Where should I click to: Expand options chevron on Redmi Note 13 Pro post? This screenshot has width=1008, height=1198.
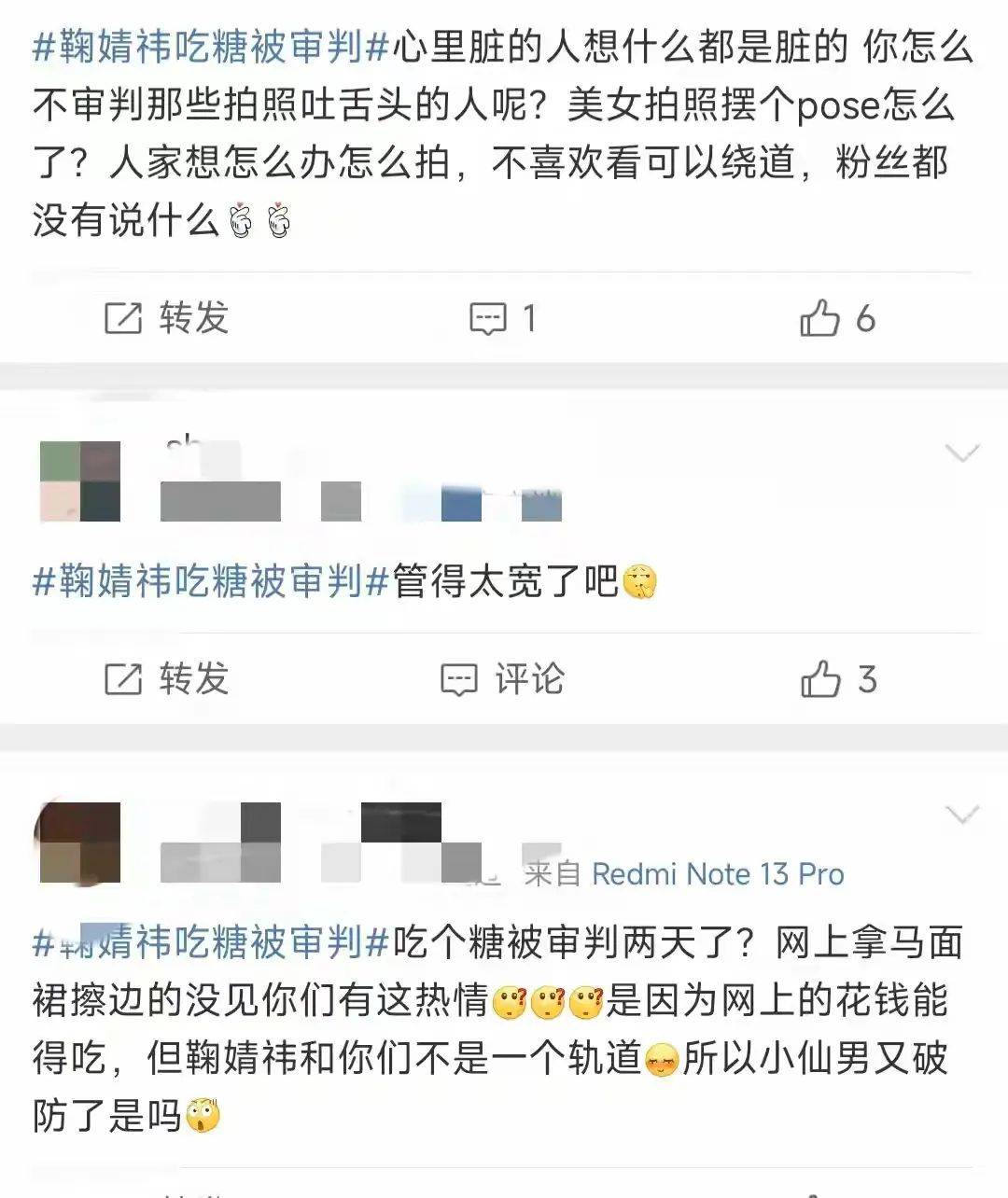pos(961,815)
